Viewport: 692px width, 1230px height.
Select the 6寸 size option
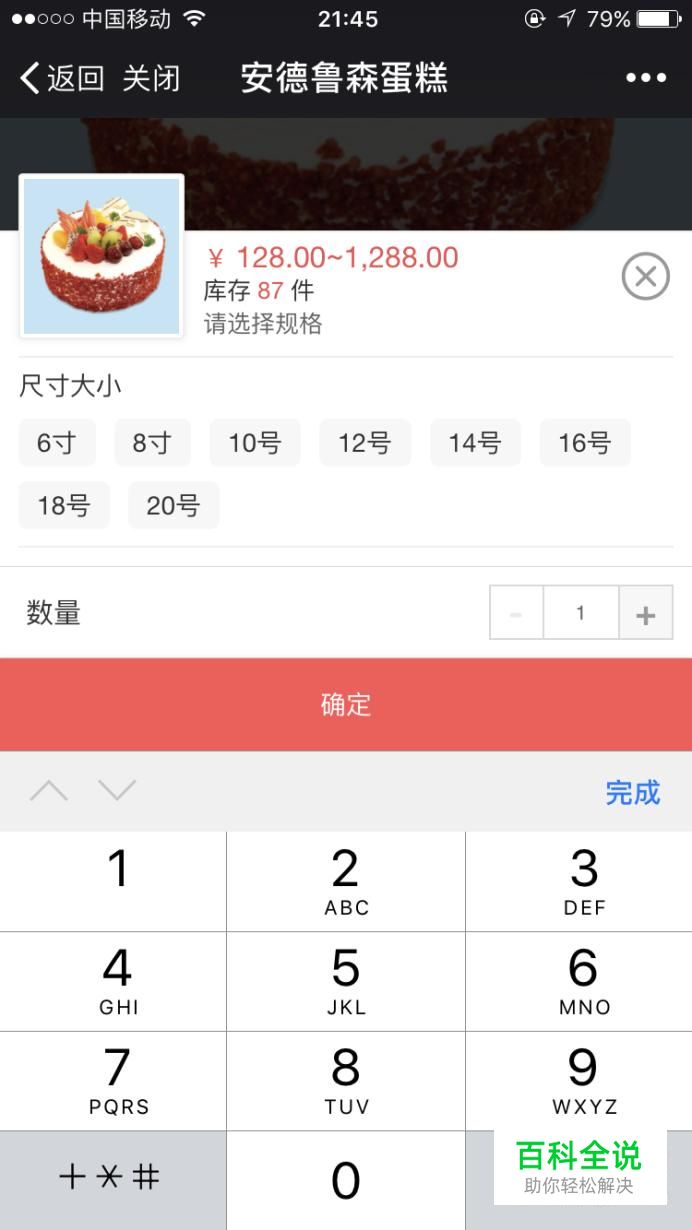(57, 443)
